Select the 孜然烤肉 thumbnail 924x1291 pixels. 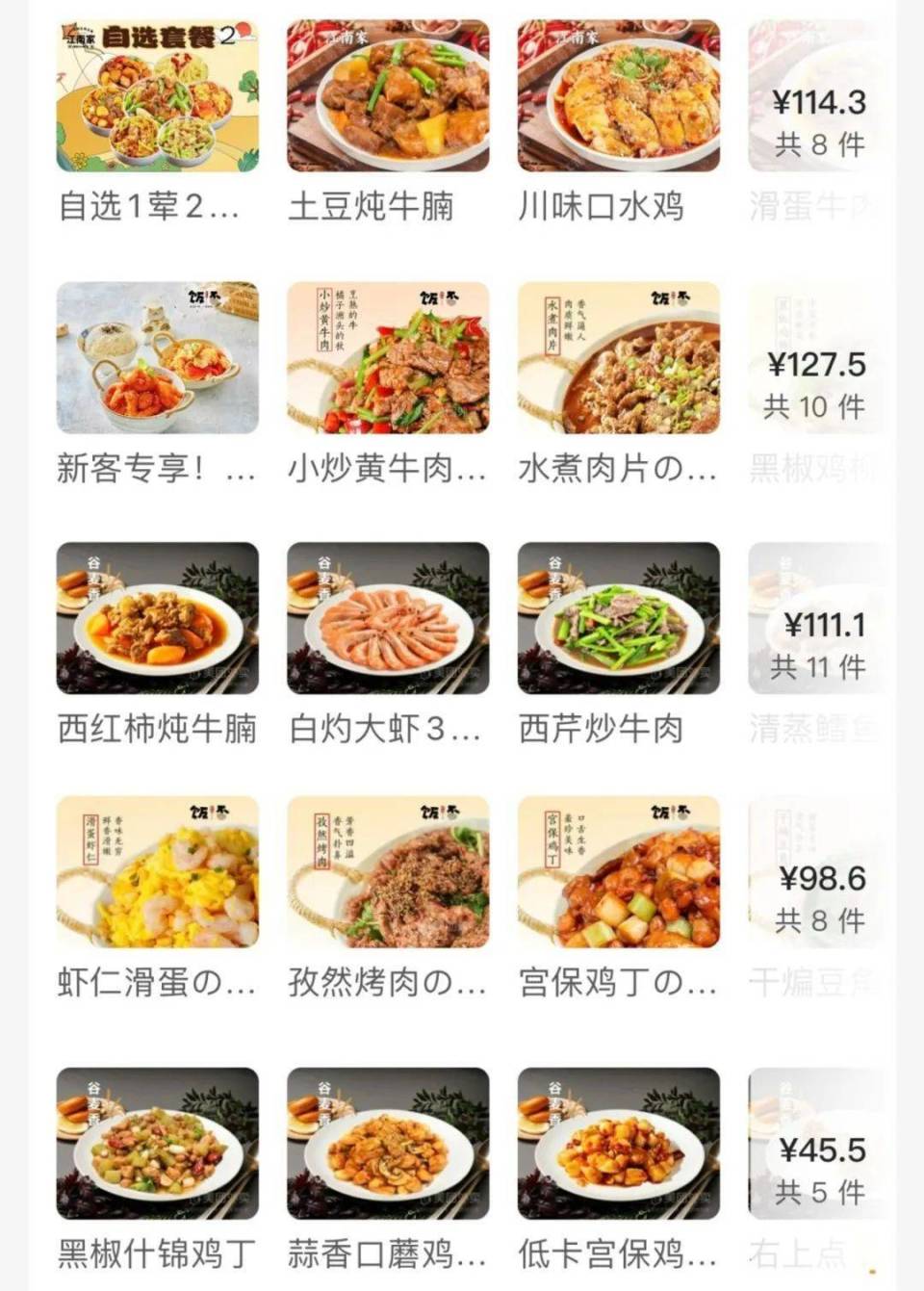pyautogui.click(x=387, y=871)
